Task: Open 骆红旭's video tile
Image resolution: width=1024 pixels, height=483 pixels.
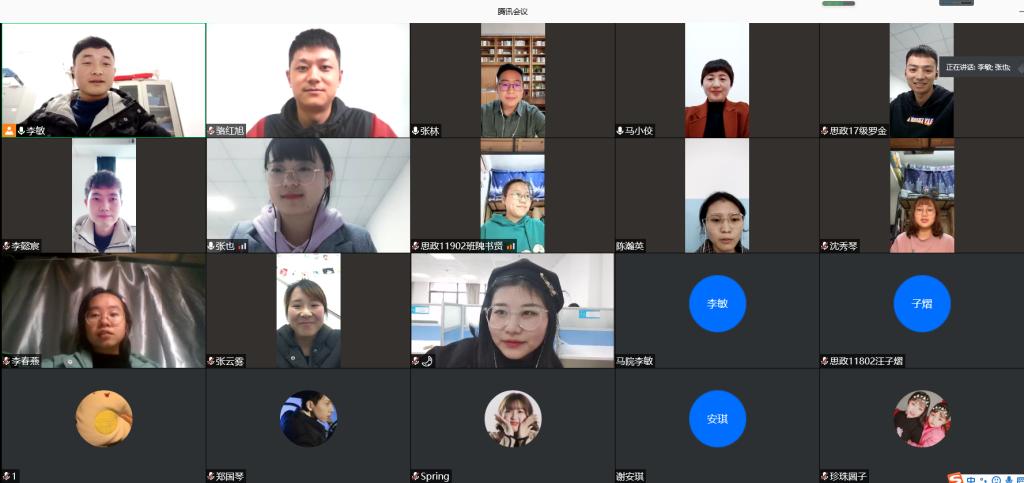Action: click(307, 80)
